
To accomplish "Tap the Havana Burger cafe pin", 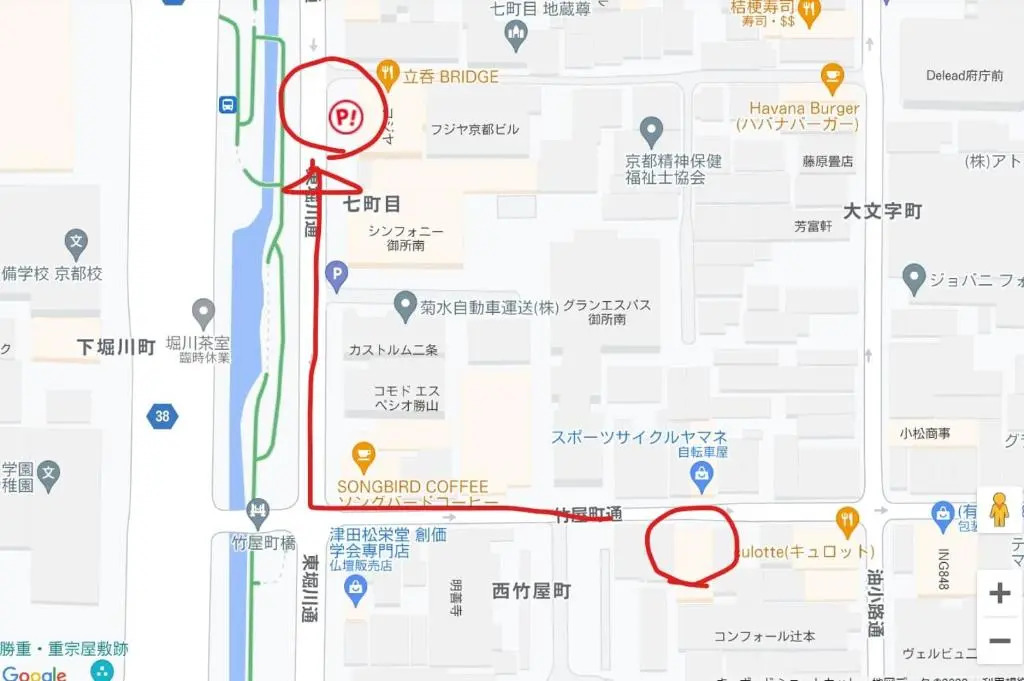I will [832, 77].
